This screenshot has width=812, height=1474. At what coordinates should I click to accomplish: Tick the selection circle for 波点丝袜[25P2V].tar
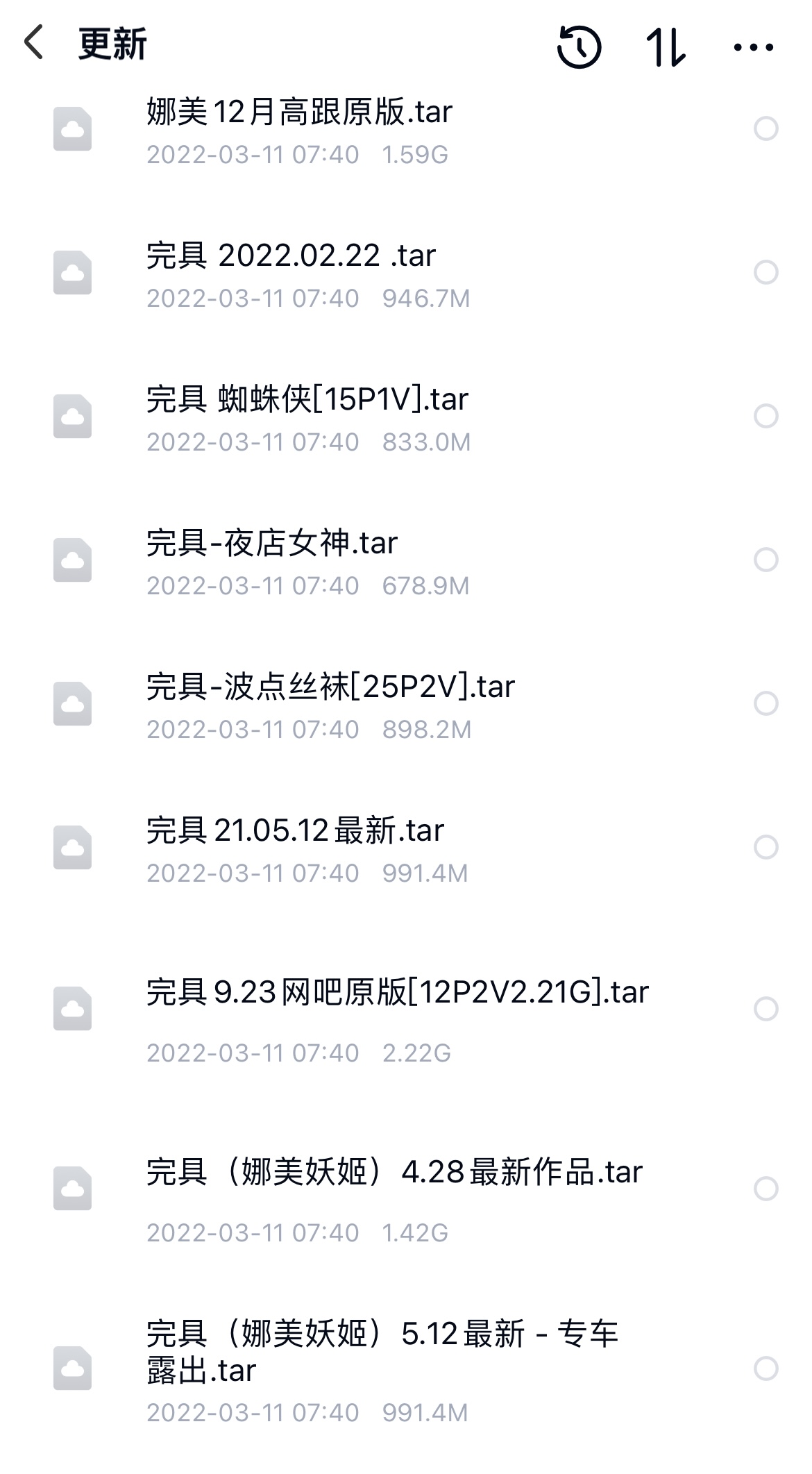pyautogui.click(x=766, y=703)
